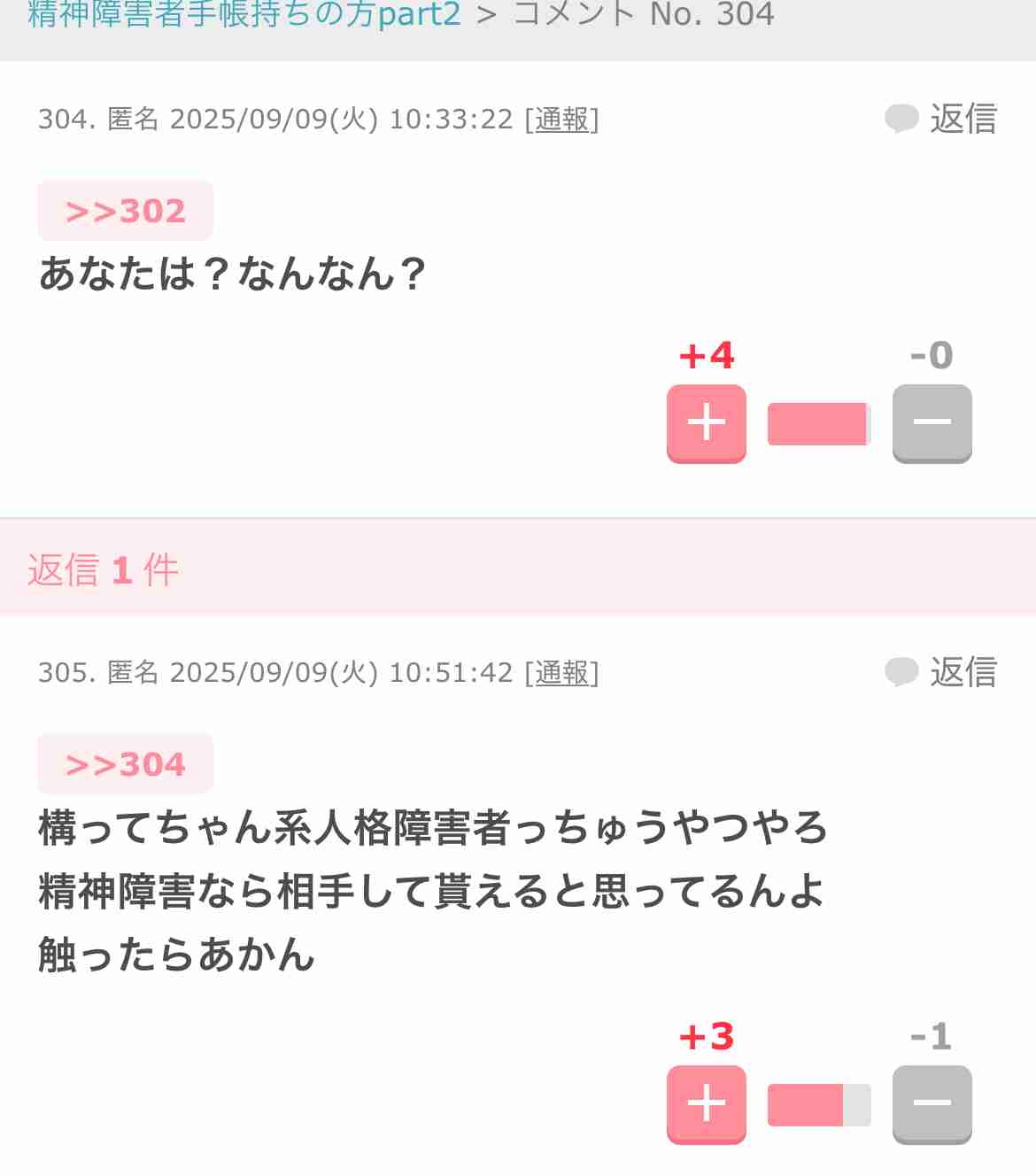Upvote comment 304 with the plus button
The image size is (1036, 1176).
706,423
